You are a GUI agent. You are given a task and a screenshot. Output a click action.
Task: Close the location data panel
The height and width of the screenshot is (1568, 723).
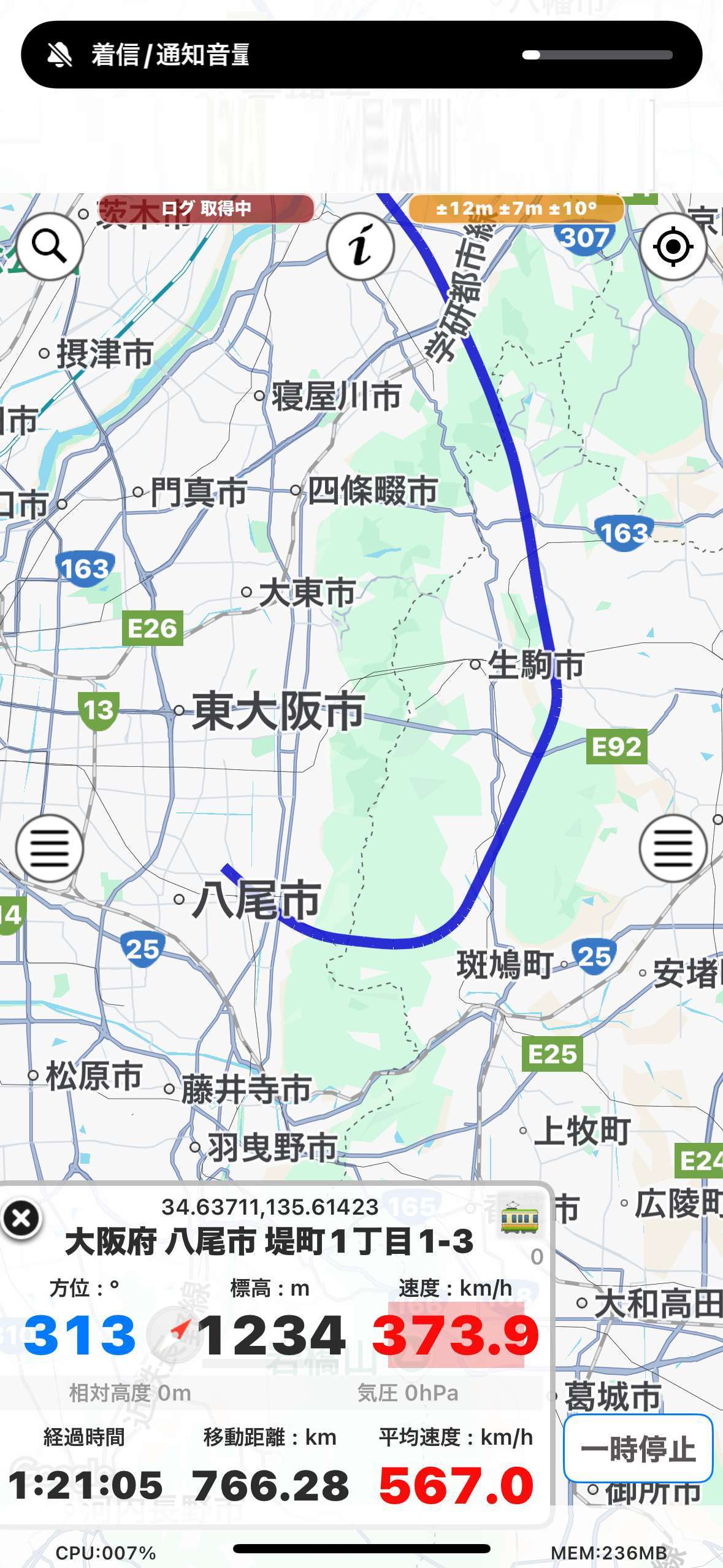click(21, 1218)
